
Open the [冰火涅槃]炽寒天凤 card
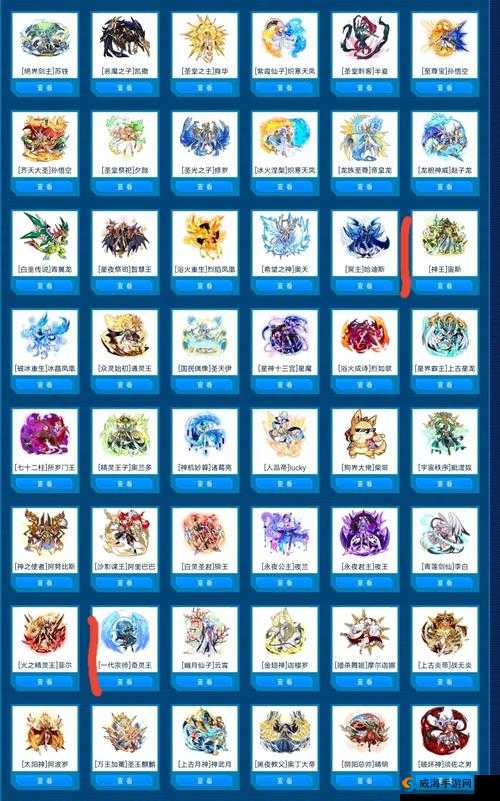coord(285,145)
